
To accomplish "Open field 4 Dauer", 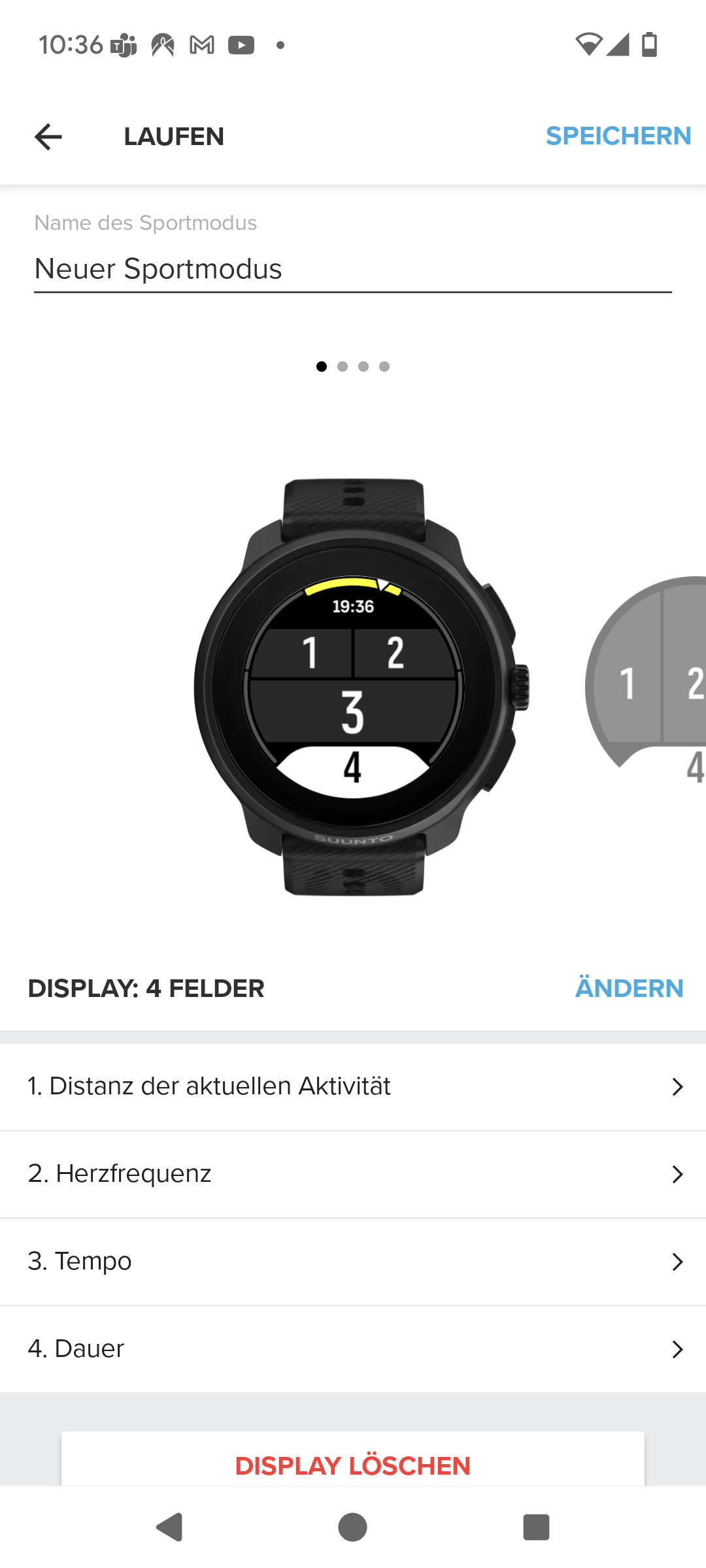I will pos(353,1349).
